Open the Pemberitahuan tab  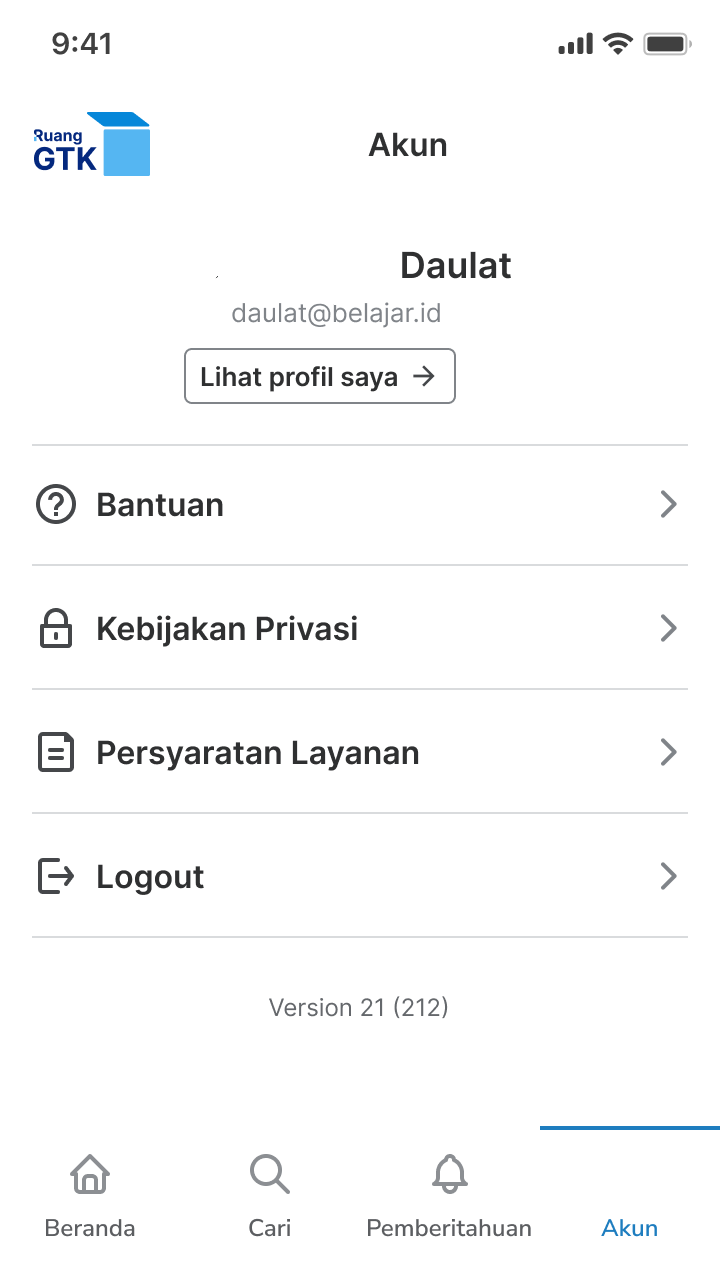[449, 1196]
